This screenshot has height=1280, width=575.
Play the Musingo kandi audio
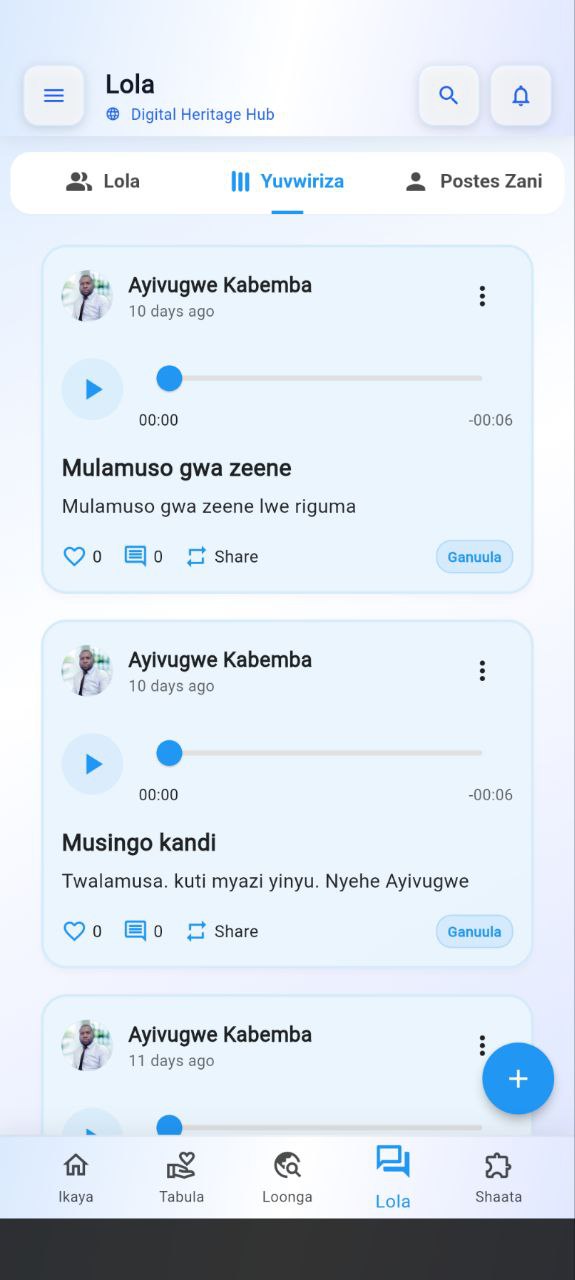[x=92, y=764]
